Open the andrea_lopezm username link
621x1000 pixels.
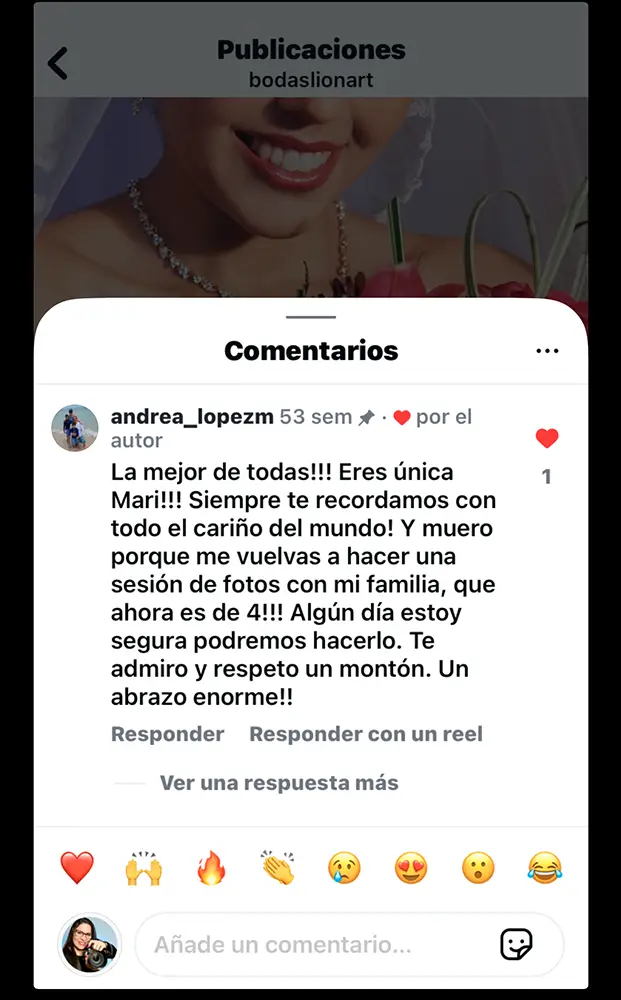point(192,417)
